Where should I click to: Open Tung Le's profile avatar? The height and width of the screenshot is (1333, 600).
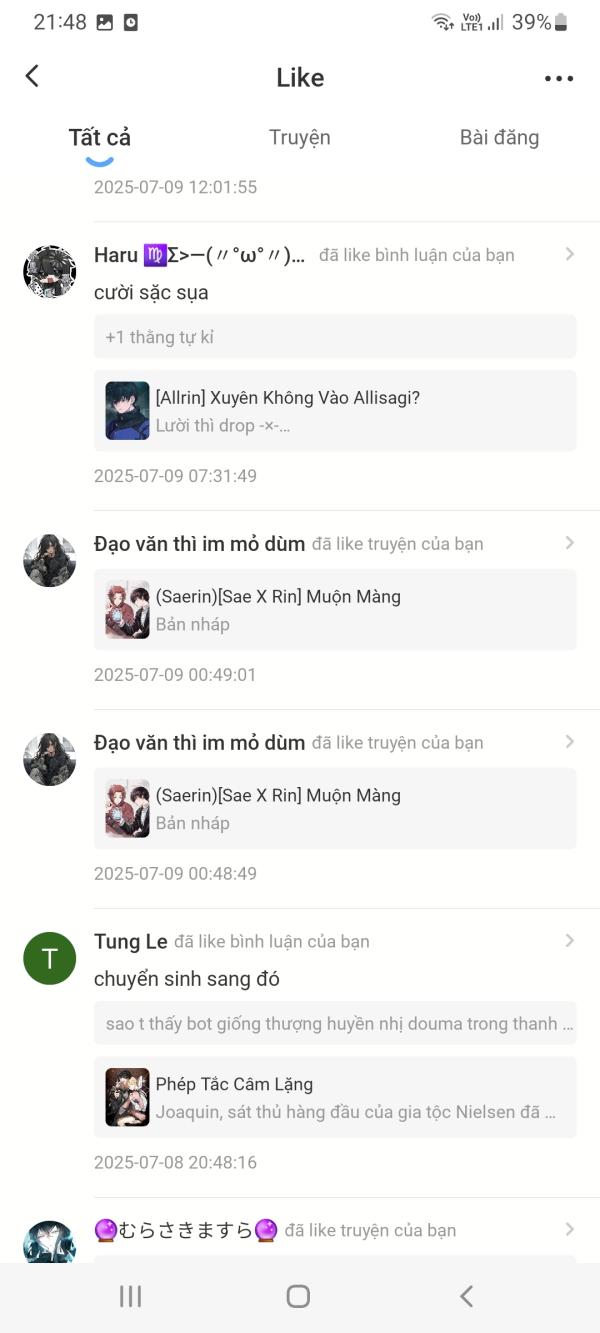(49, 958)
